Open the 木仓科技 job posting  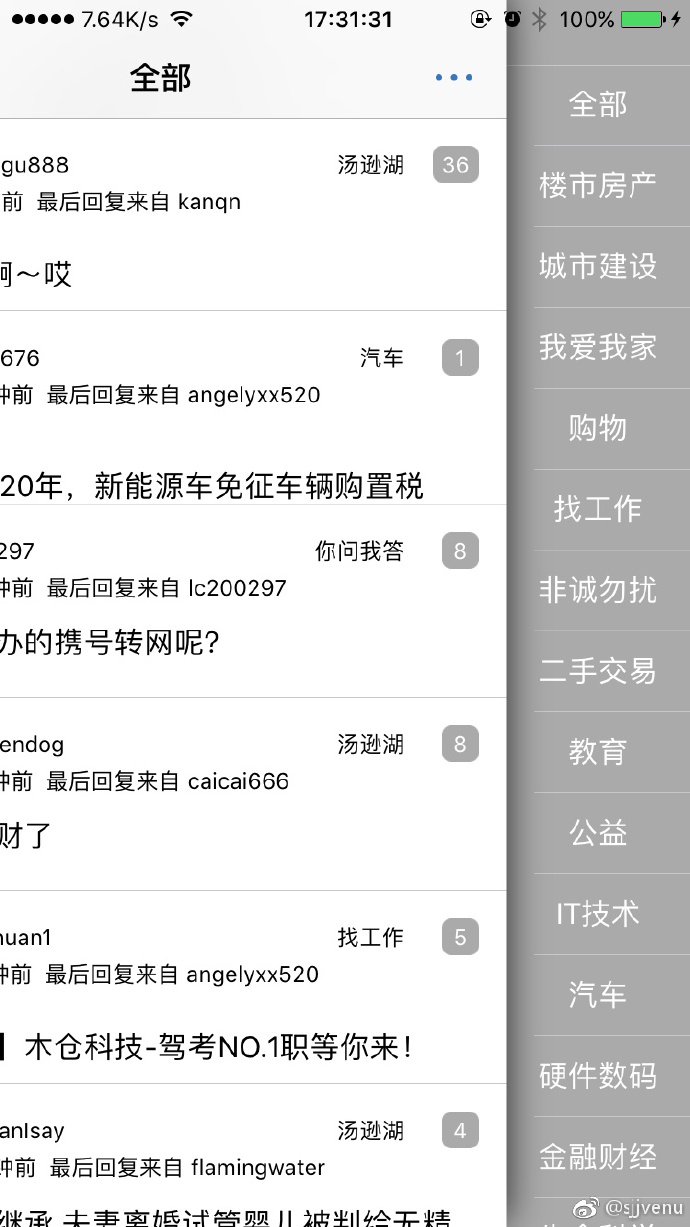pyautogui.click(x=253, y=987)
